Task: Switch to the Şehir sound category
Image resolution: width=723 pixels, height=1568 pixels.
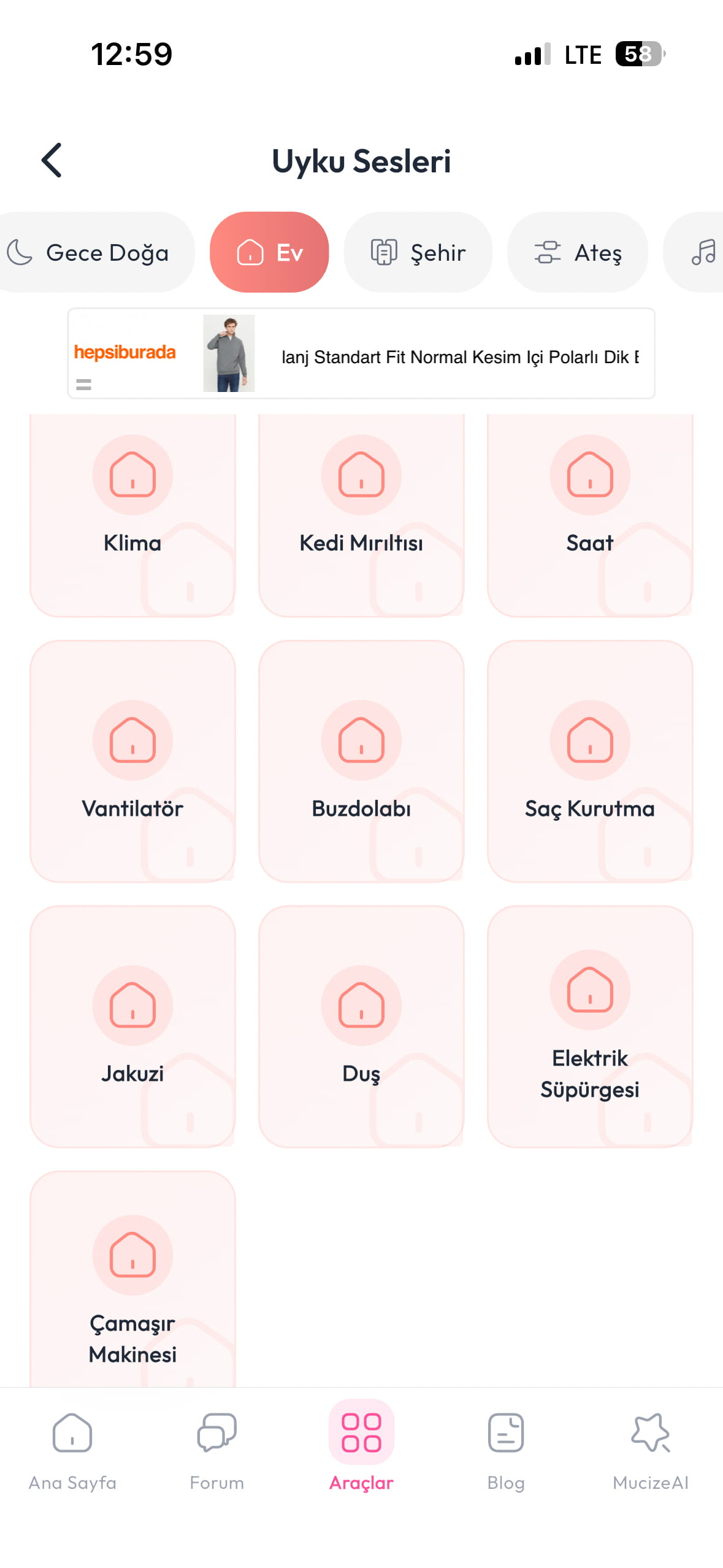Action: pos(418,253)
